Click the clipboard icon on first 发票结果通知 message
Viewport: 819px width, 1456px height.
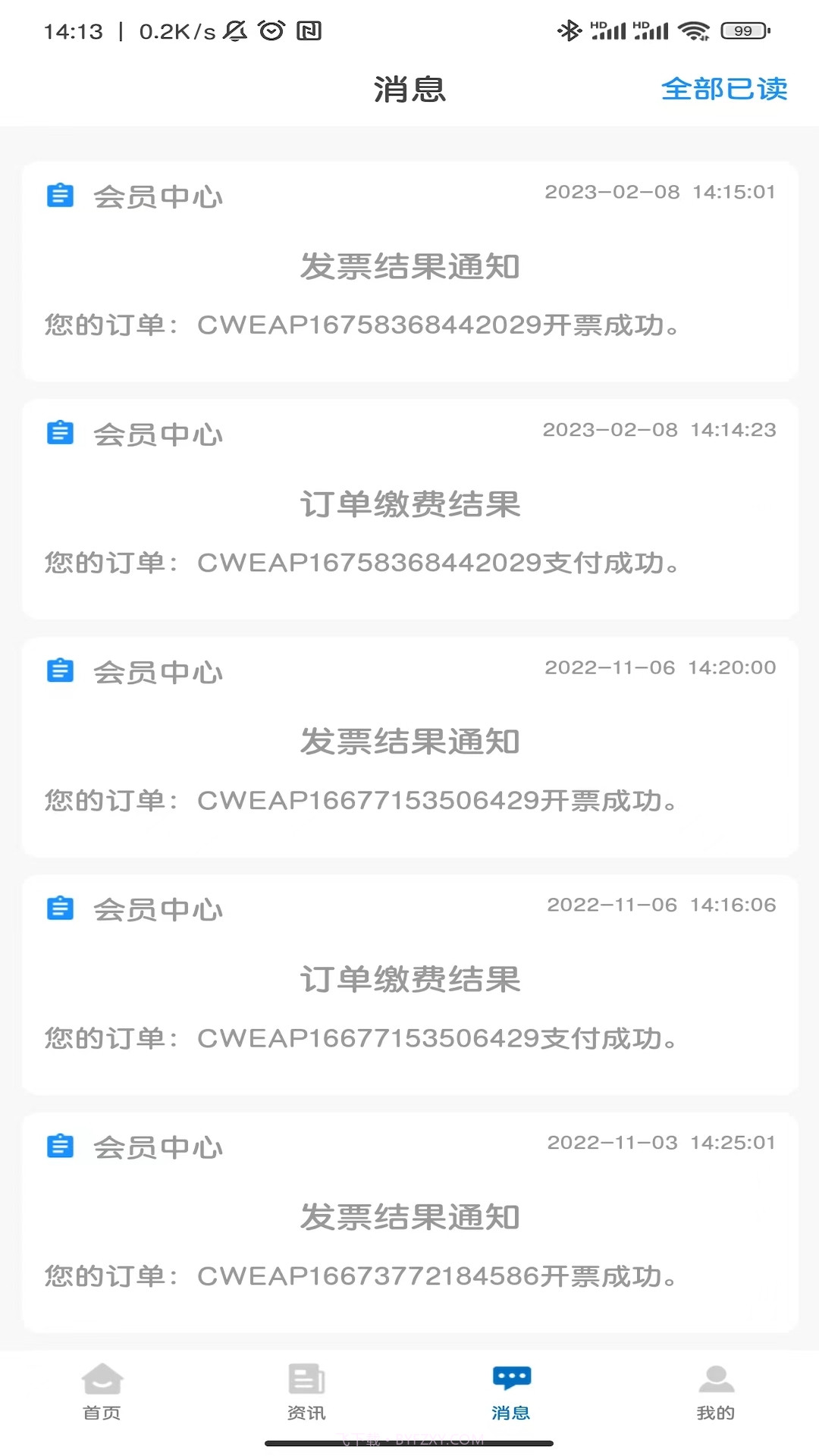[x=60, y=196]
